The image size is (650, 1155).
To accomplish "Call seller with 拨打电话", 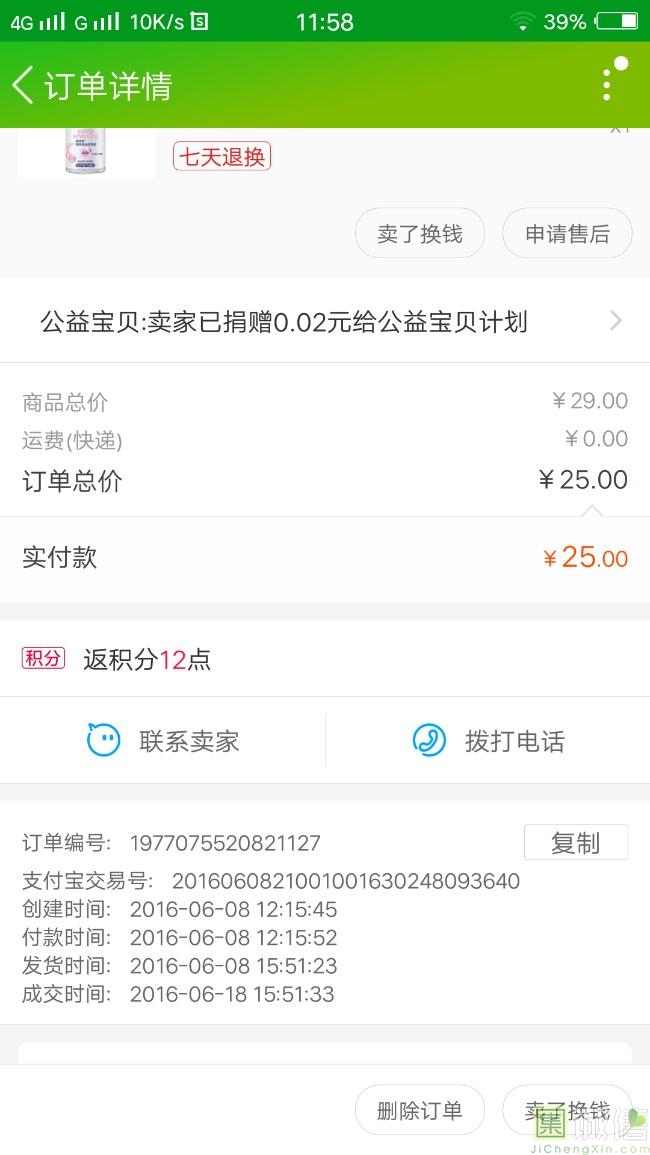I will 488,740.
